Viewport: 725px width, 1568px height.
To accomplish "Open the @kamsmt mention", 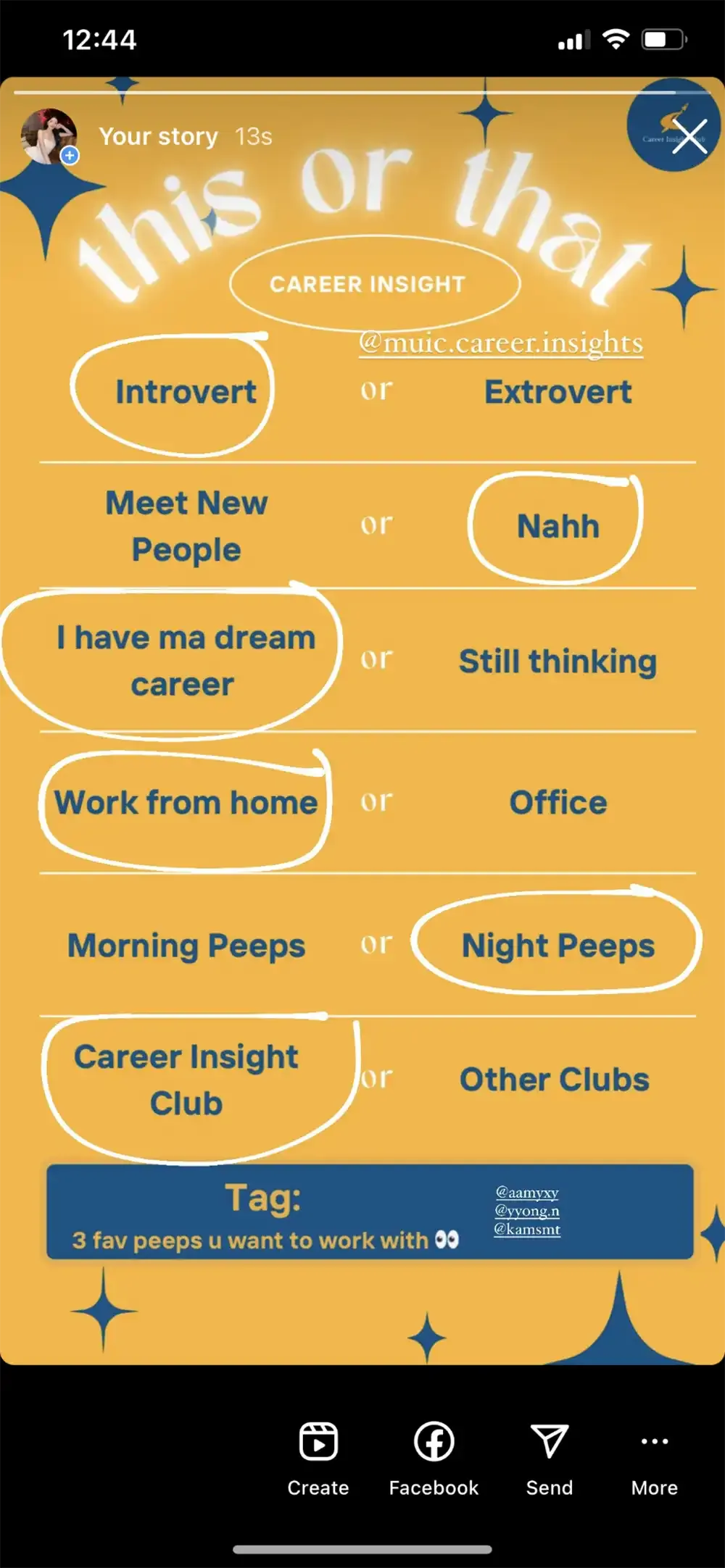I will point(527,1229).
